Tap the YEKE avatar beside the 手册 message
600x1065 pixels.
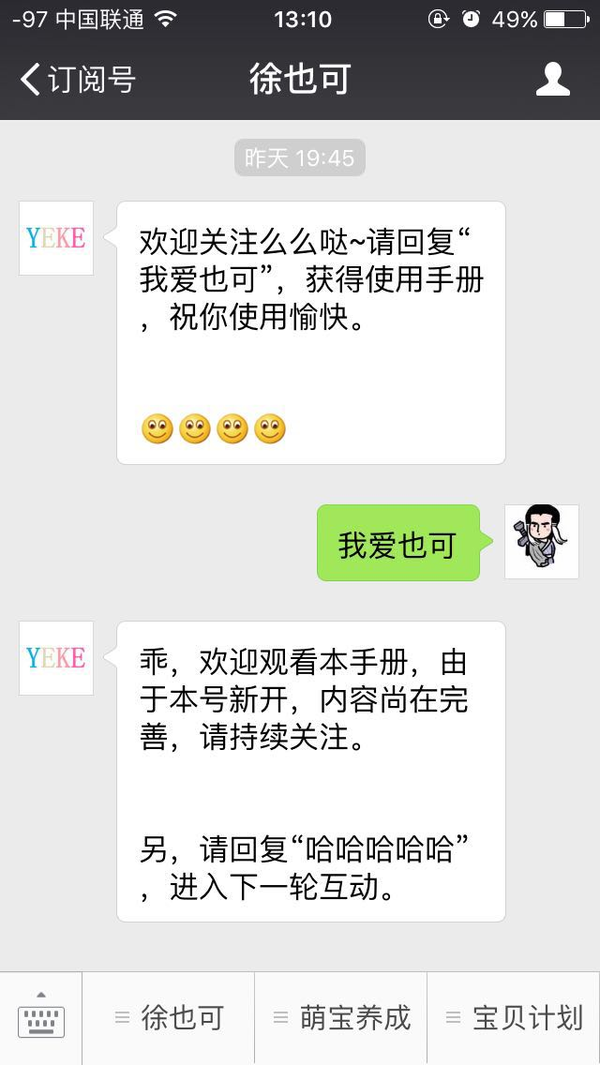point(56,658)
